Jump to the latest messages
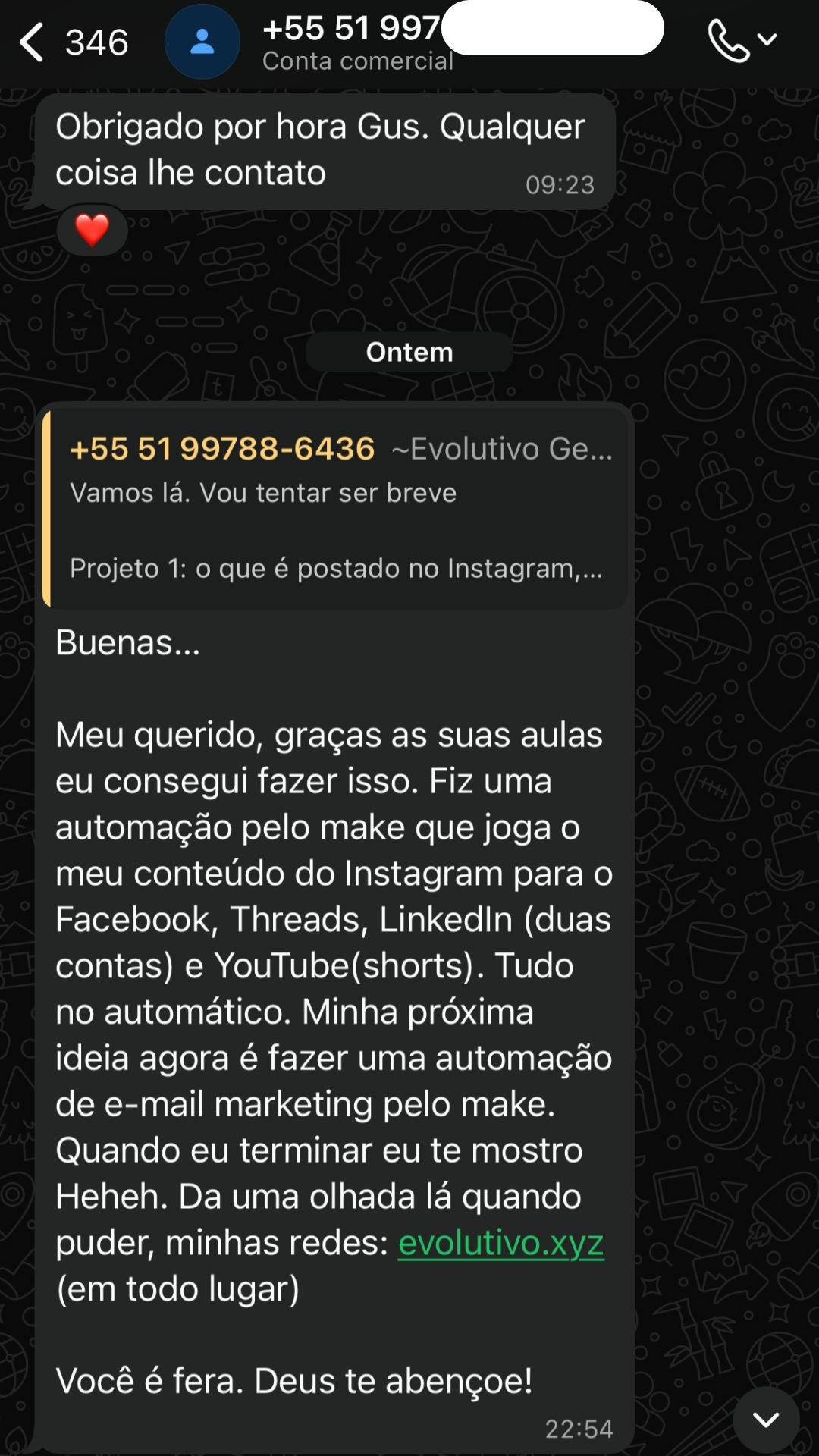 (x=766, y=1420)
